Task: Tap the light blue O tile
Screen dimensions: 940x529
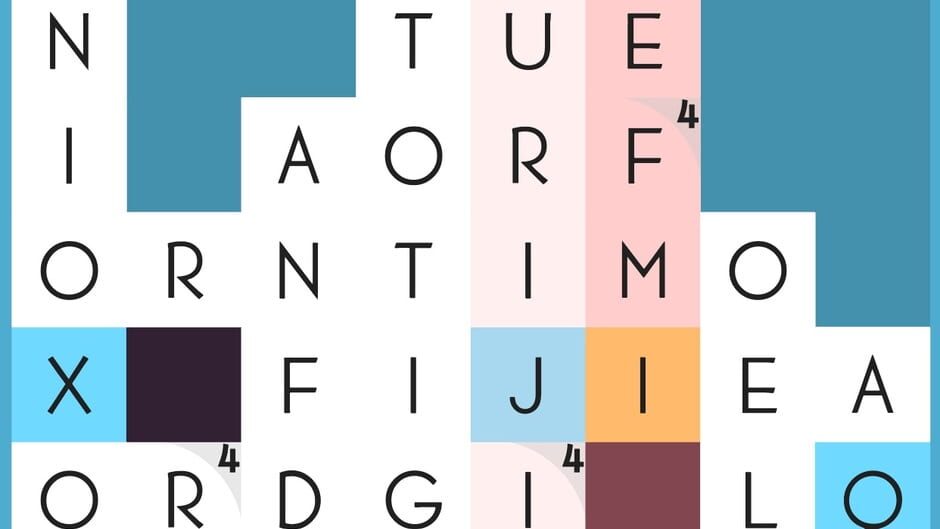Action: (872, 490)
